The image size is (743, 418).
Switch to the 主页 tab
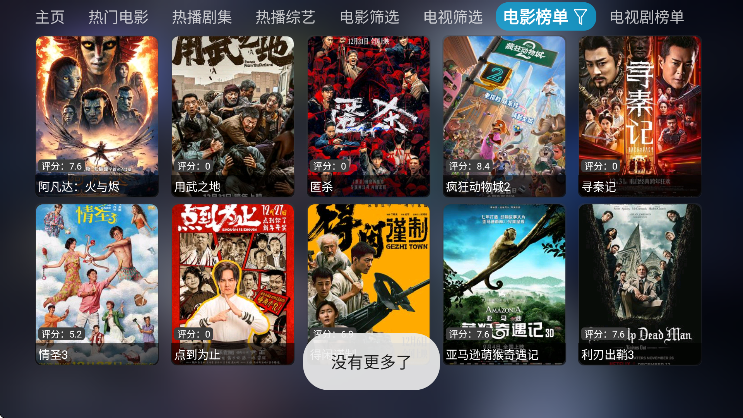[x=50, y=17]
